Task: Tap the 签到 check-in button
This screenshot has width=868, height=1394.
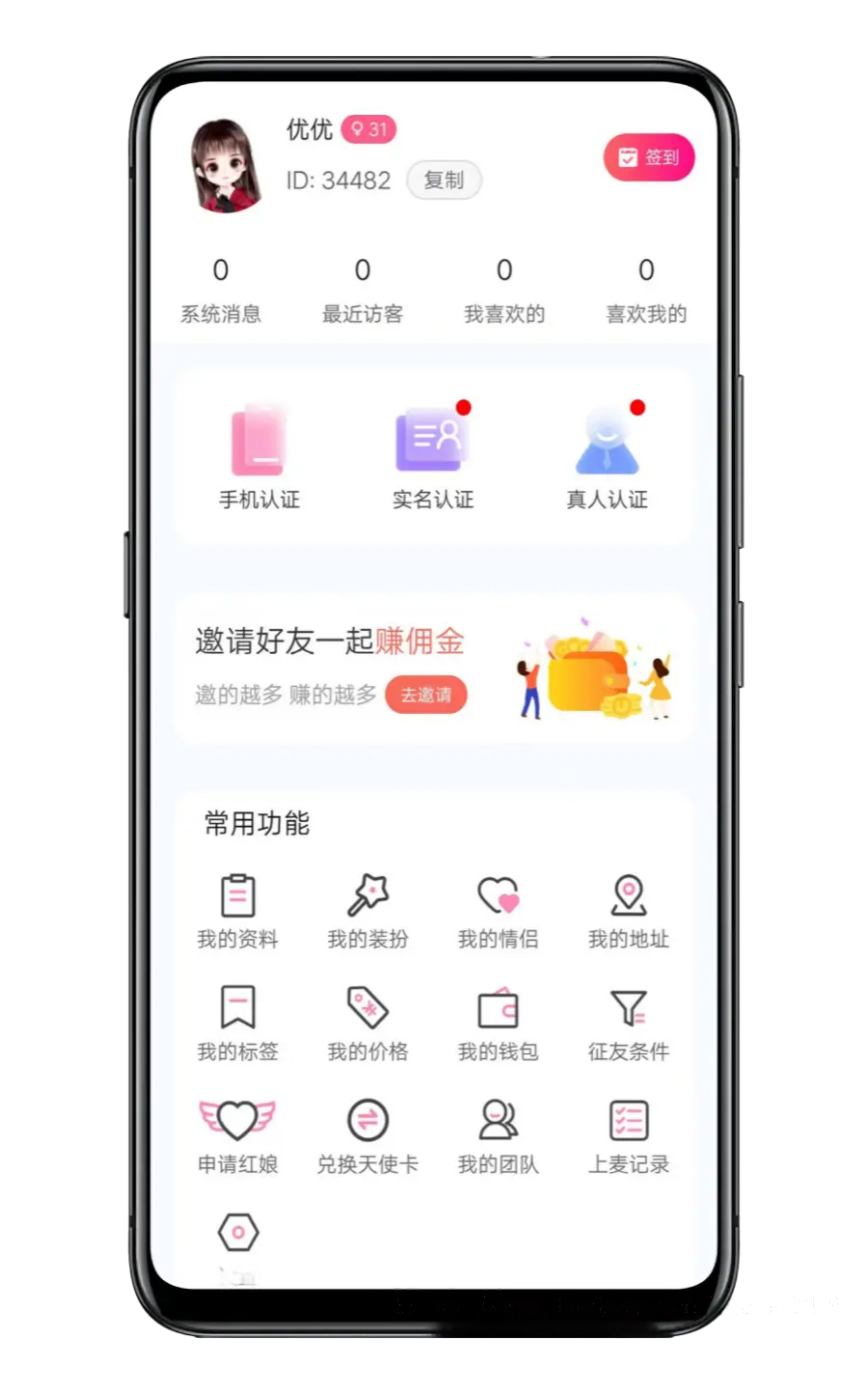Action: pos(649,157)
